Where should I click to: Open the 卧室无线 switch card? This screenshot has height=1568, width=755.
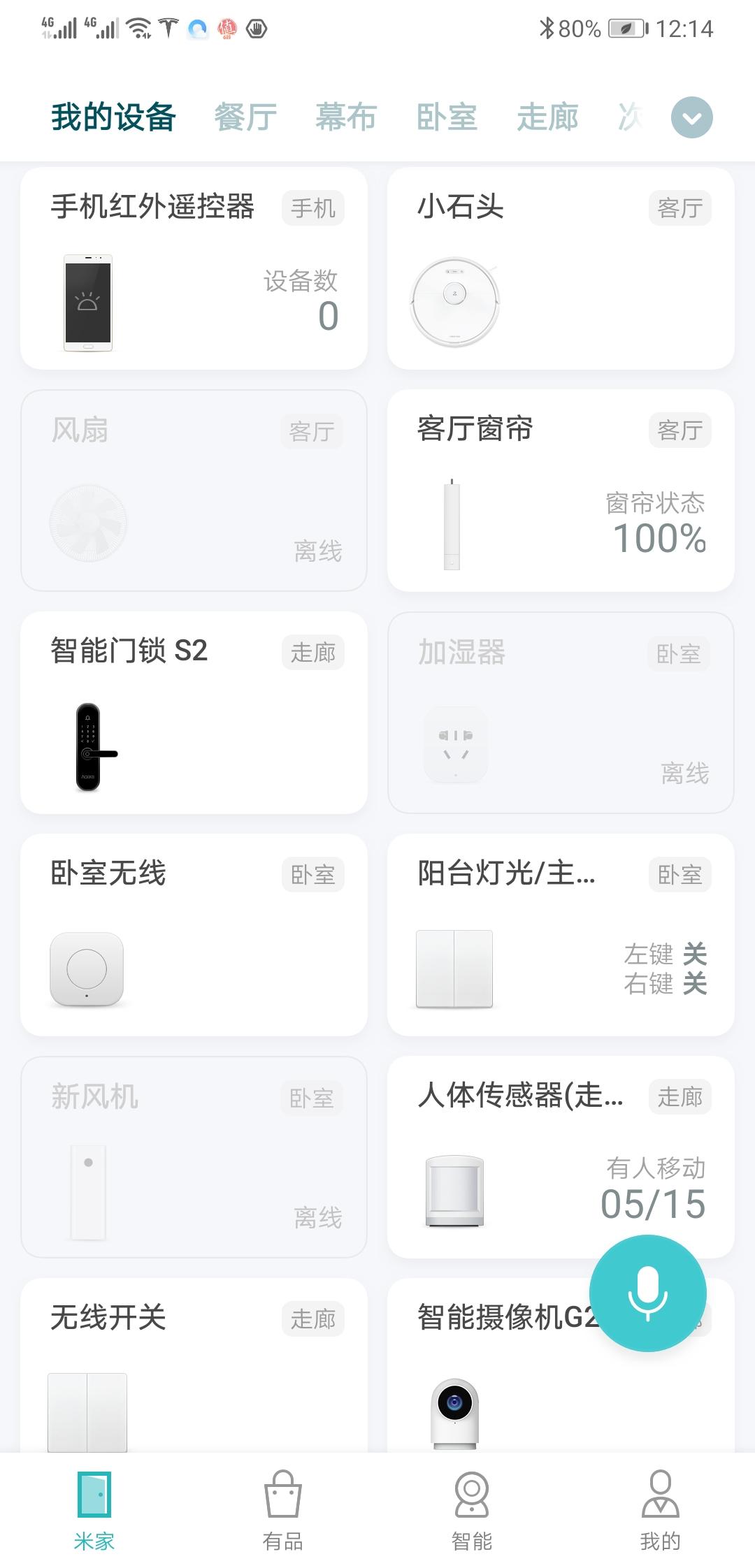tap(194, 935)
